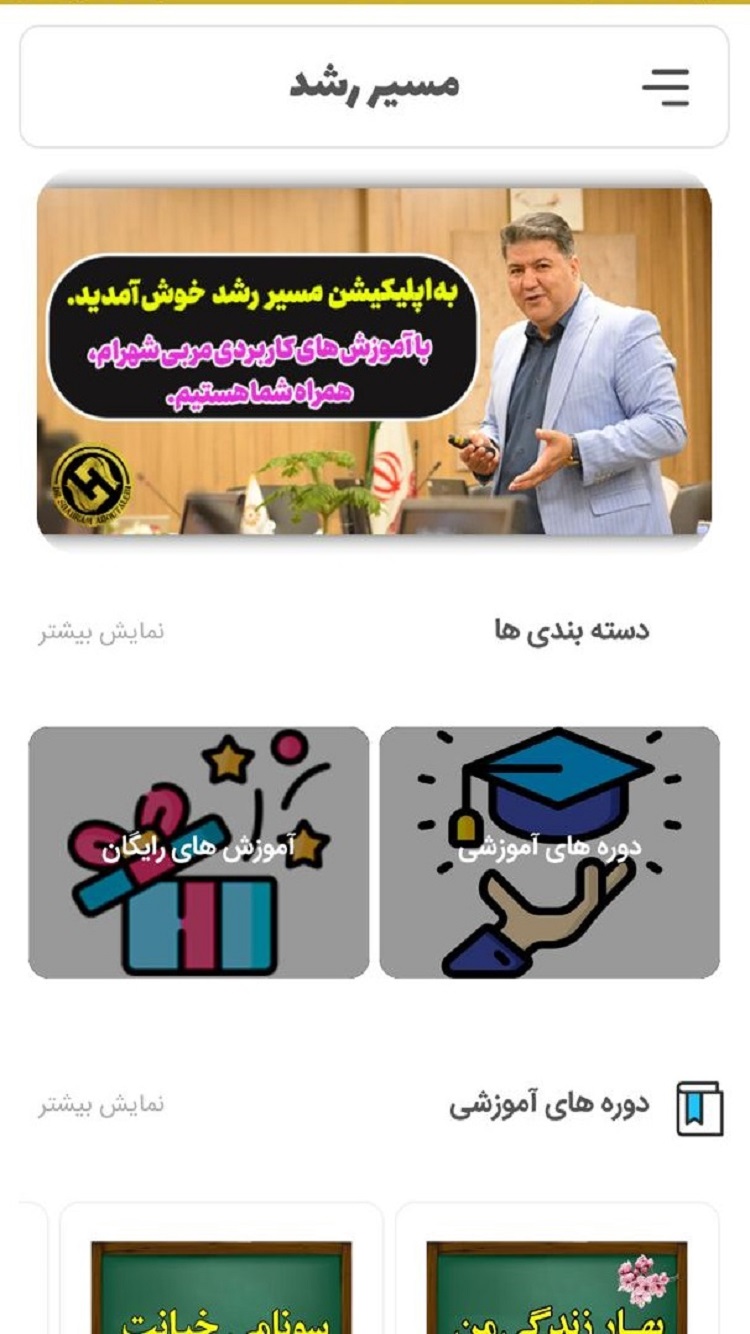Screen dimensions: 750x1334
Task: Open the hamburger drawer menu
Action: (666, 87)
